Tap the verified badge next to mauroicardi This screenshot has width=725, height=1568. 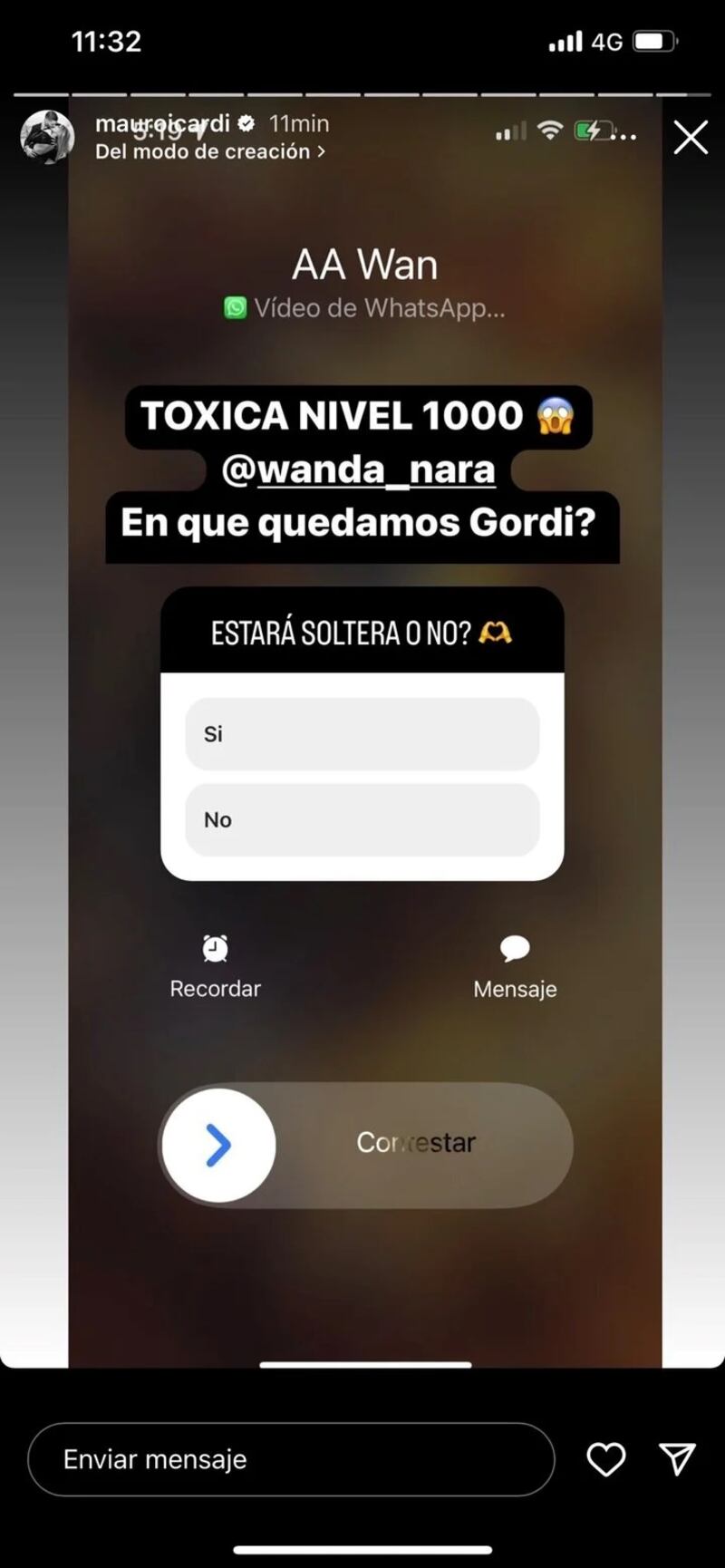pos(246,123)
